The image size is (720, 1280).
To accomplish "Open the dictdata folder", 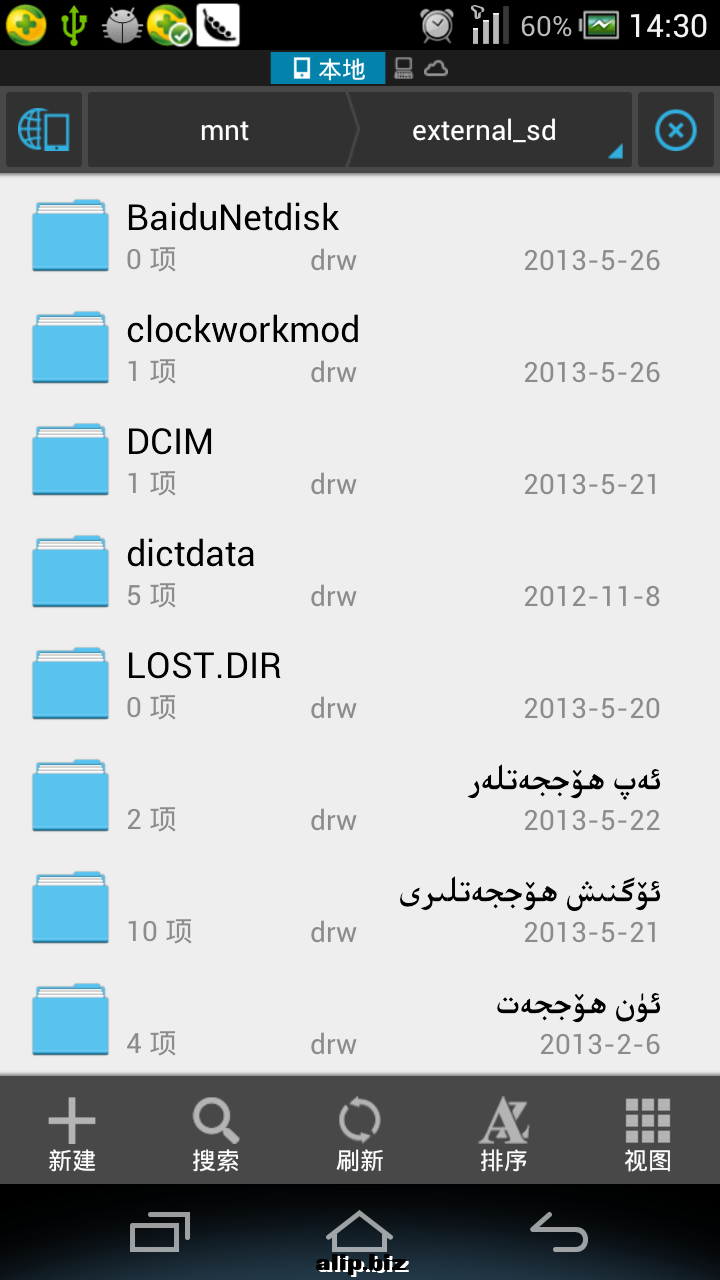I will pyautogui.click(x=360, y=572).
